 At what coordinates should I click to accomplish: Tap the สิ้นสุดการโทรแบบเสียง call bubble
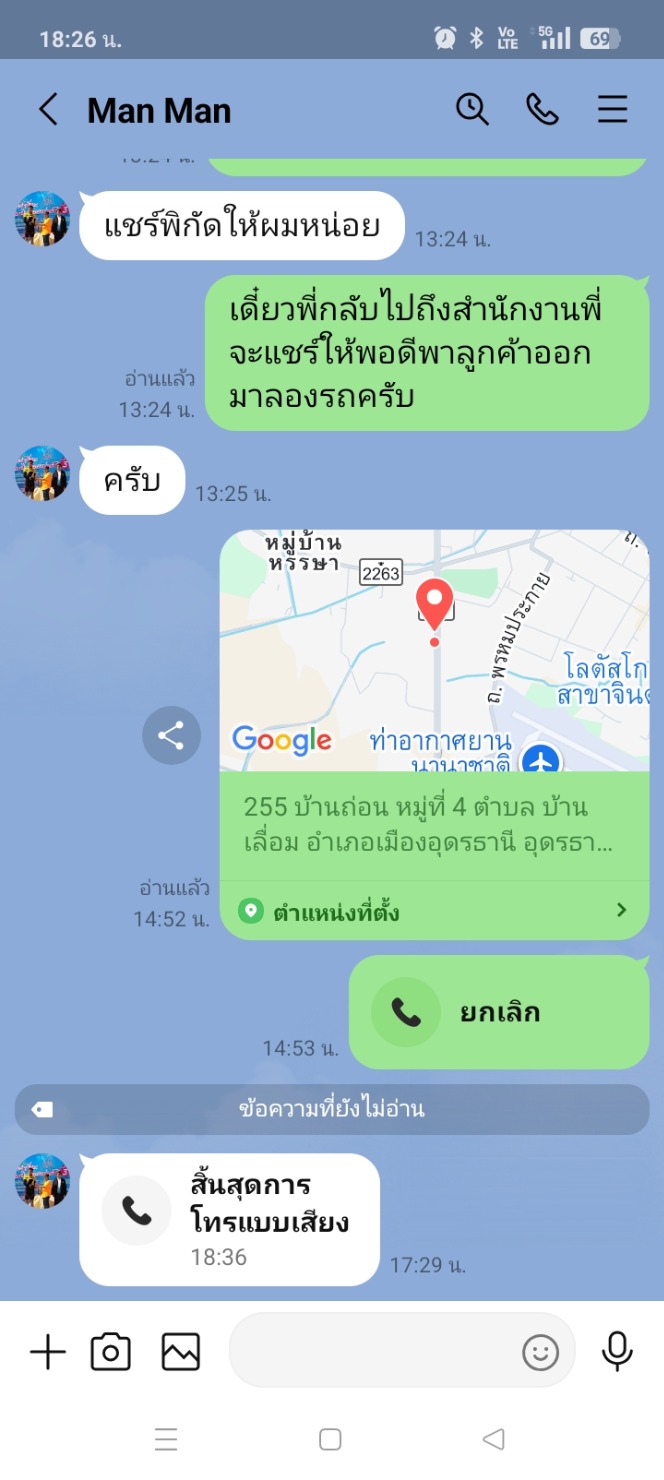(229, 1218)
